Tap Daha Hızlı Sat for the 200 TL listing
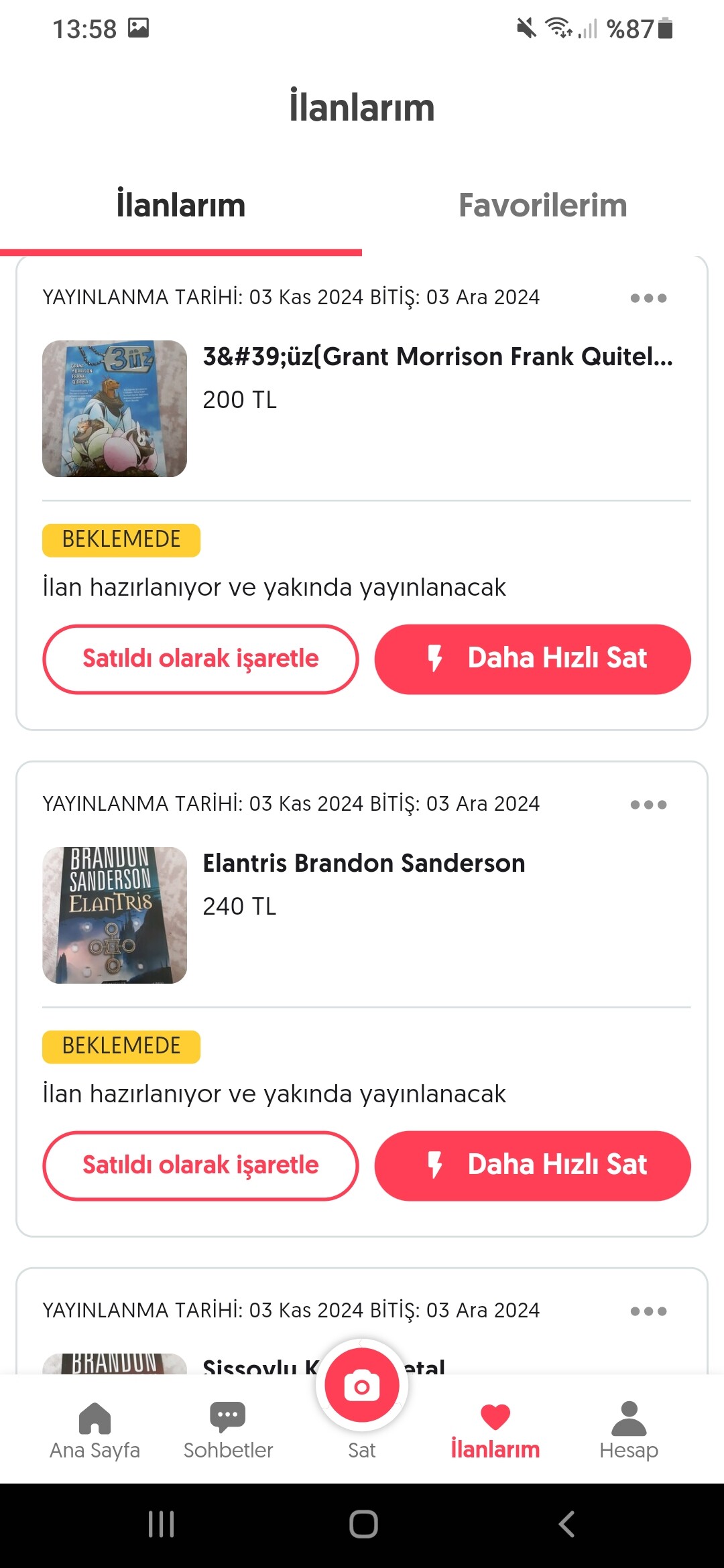This screenshot has width=724, height=1568. click(x=532, y=659)
